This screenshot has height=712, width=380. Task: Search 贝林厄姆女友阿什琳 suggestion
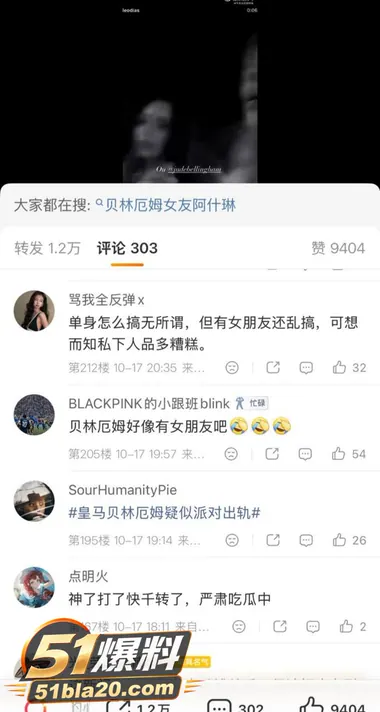pos(166,206)
